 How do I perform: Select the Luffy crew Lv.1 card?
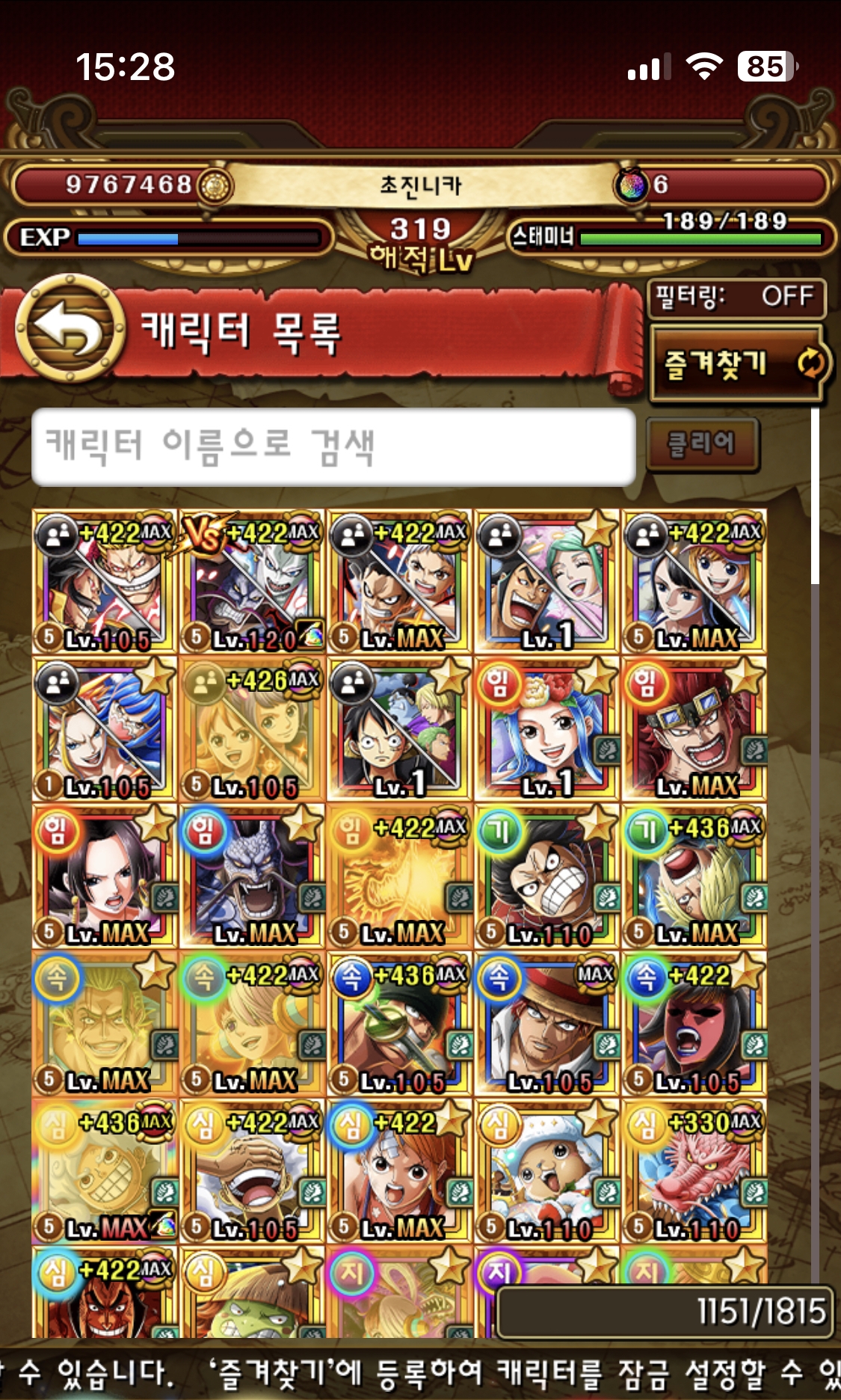[399, 729]
